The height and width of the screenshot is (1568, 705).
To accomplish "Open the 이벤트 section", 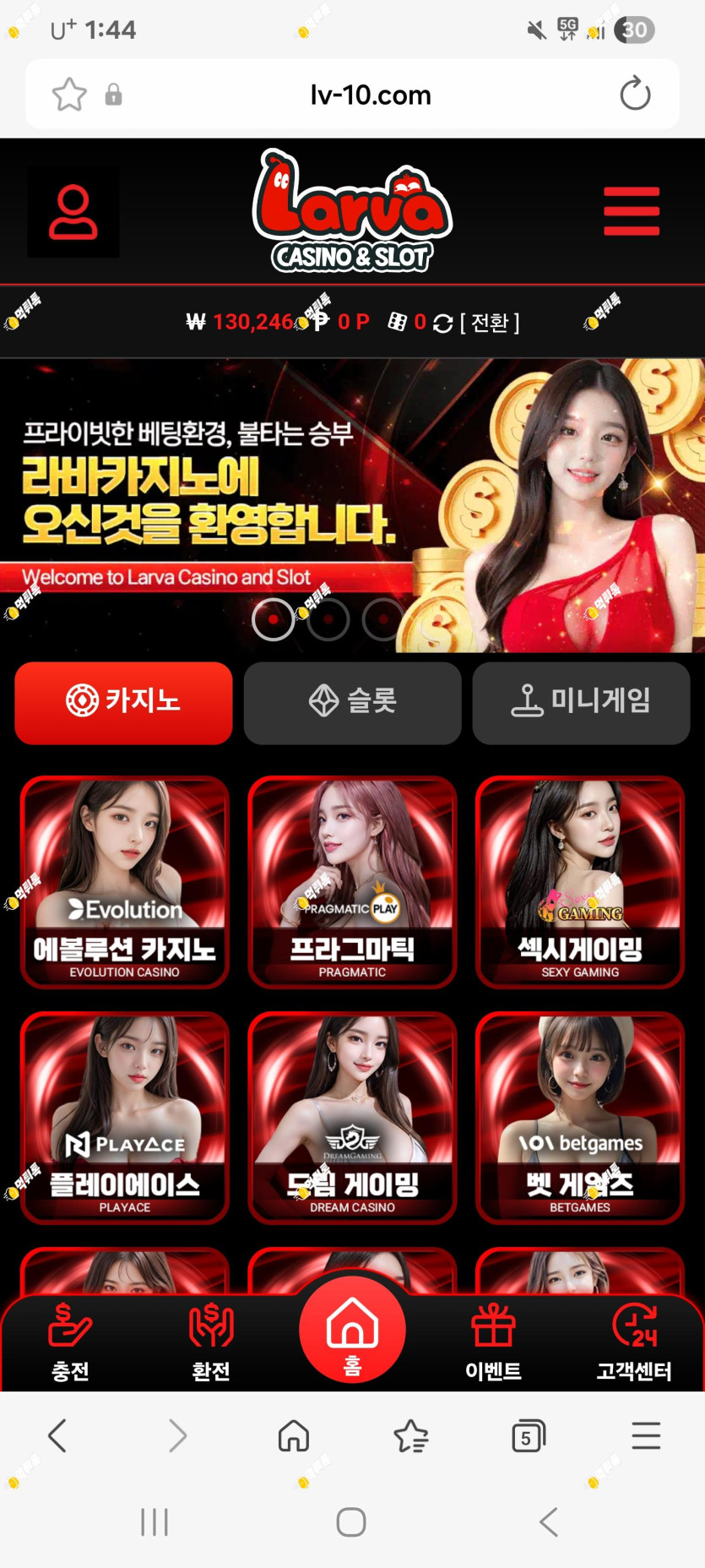I will (x=493, y=1342).
